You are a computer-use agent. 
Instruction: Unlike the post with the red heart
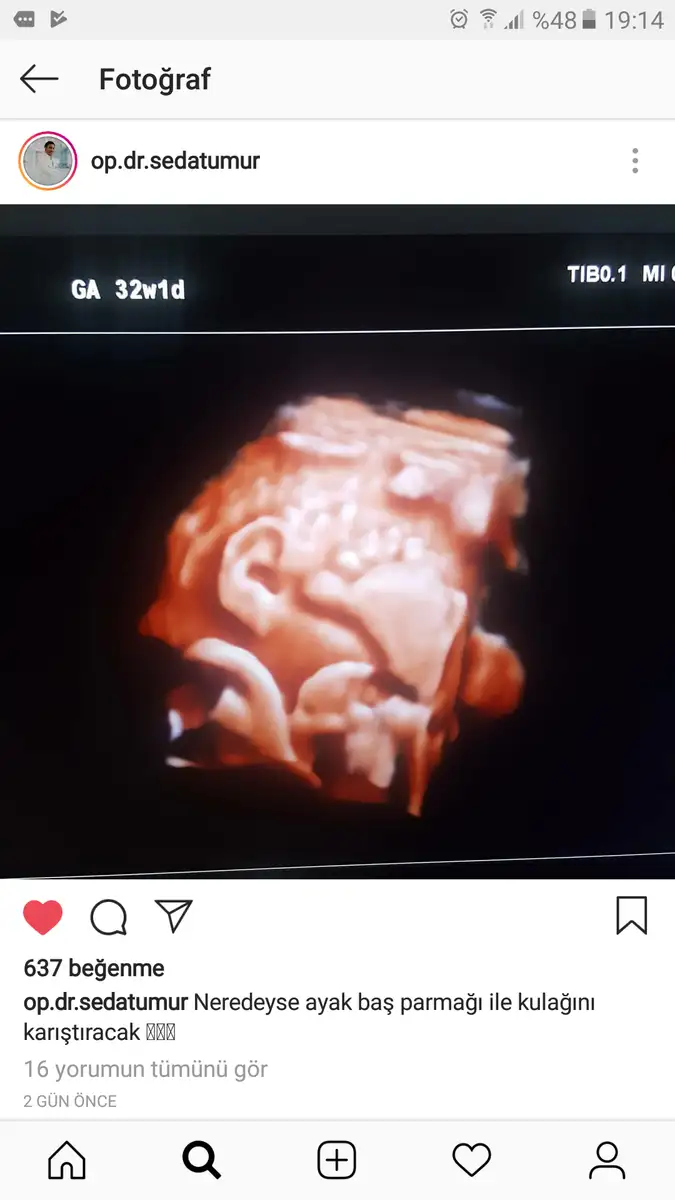43,917
